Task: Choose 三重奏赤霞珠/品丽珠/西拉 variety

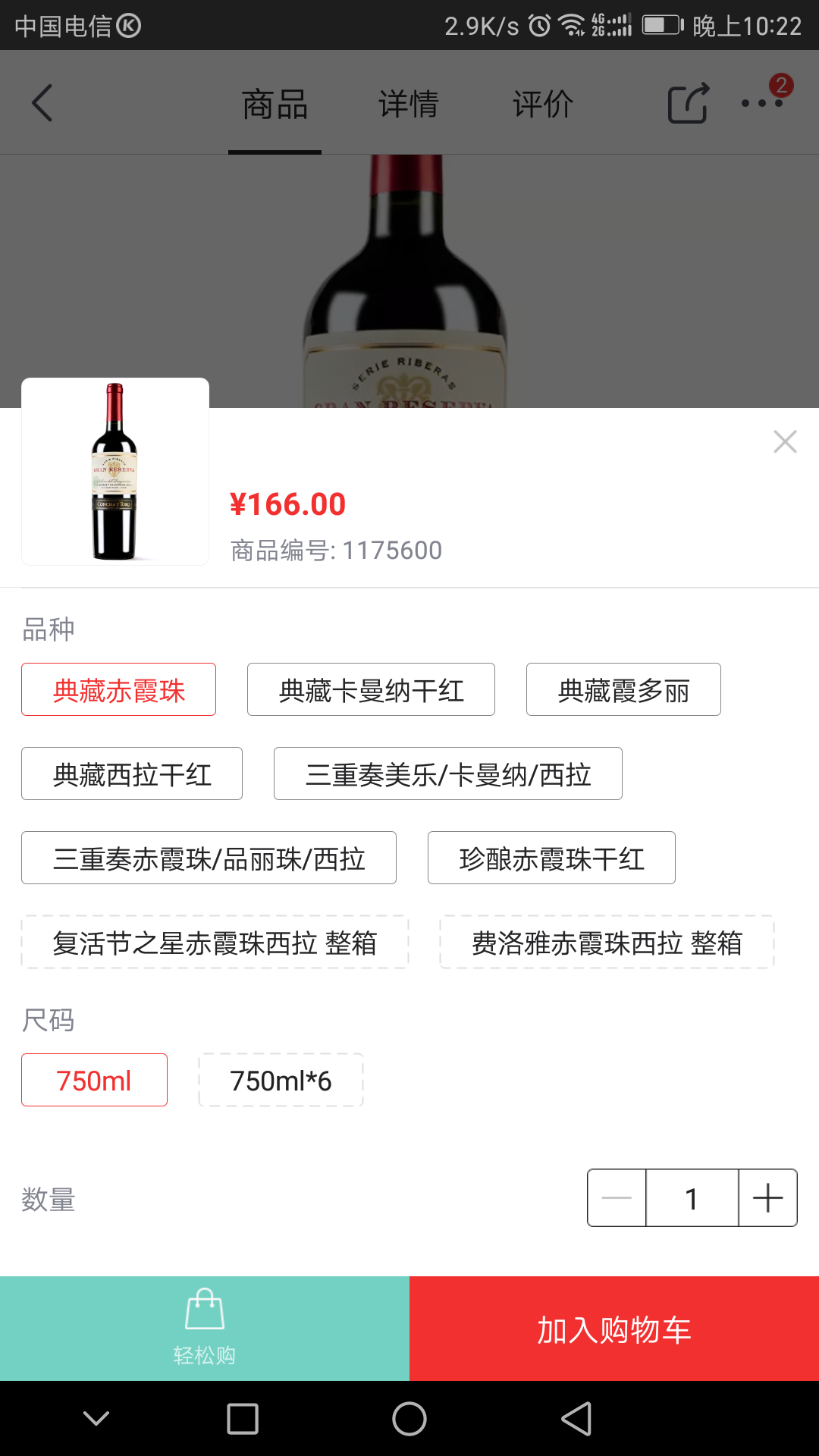Action: (x=209, y=858)
